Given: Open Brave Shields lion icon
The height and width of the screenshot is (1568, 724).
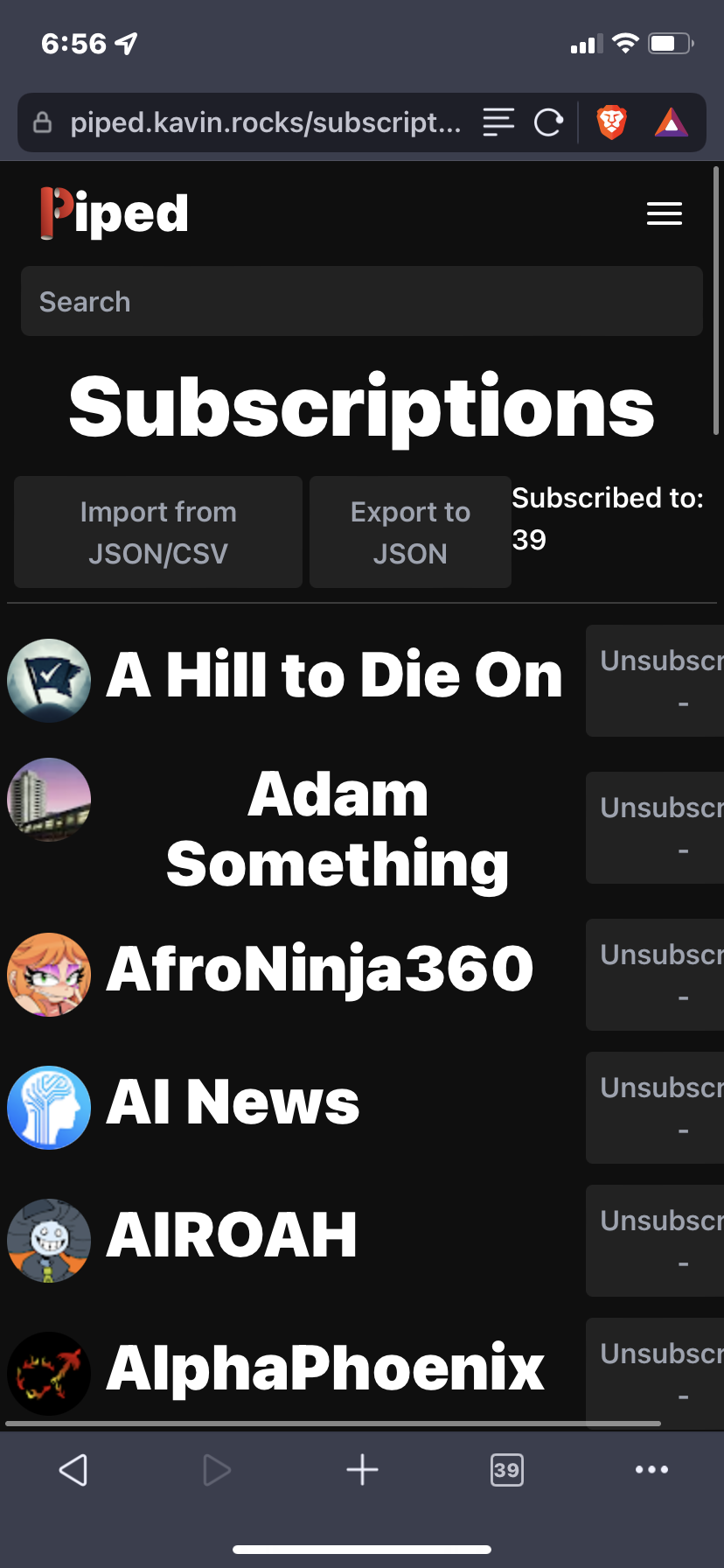Looking at the screenshot, I should pyautogui.click(x=612, y=122).
